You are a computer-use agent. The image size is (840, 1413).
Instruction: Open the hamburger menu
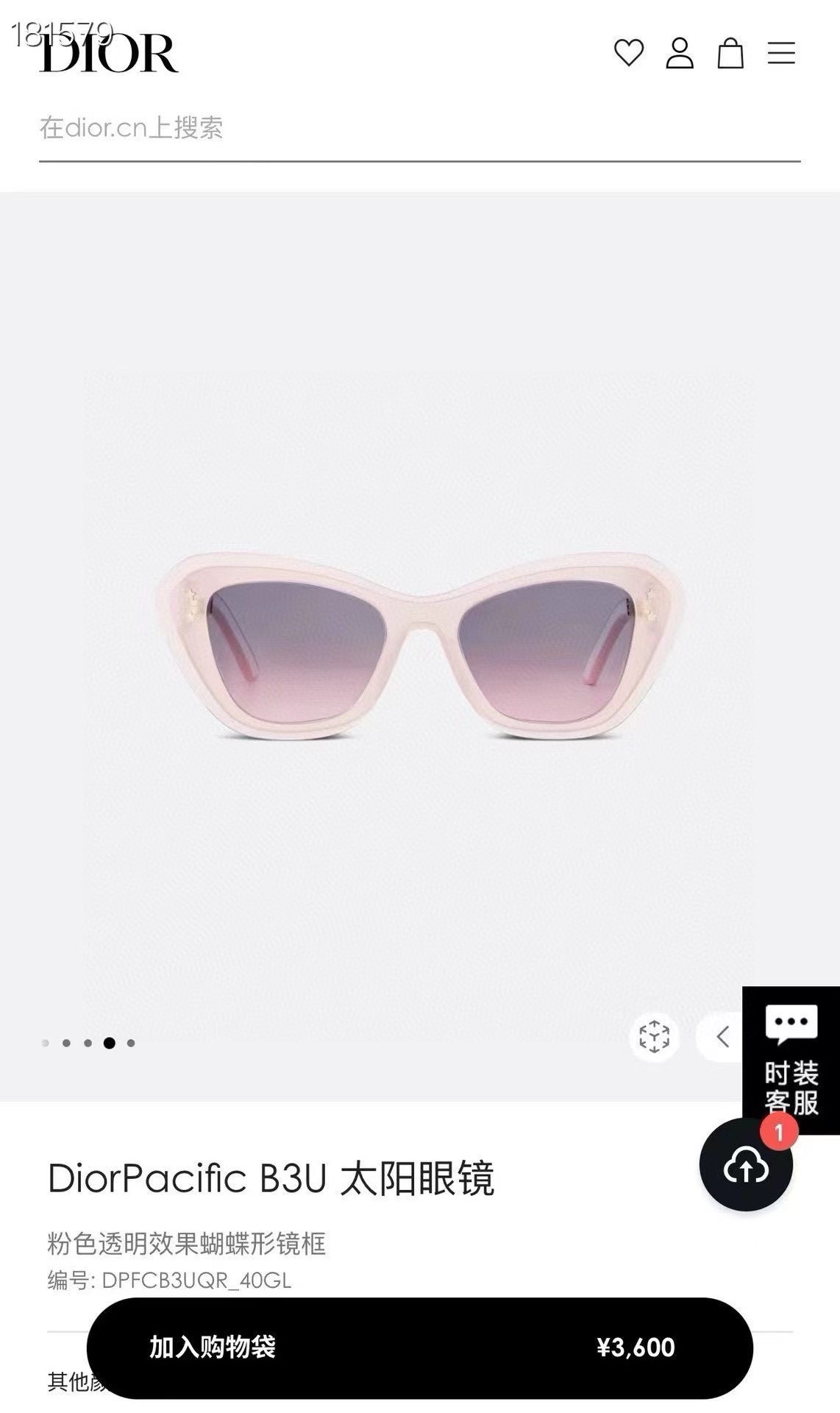click(x=781, y=53)
